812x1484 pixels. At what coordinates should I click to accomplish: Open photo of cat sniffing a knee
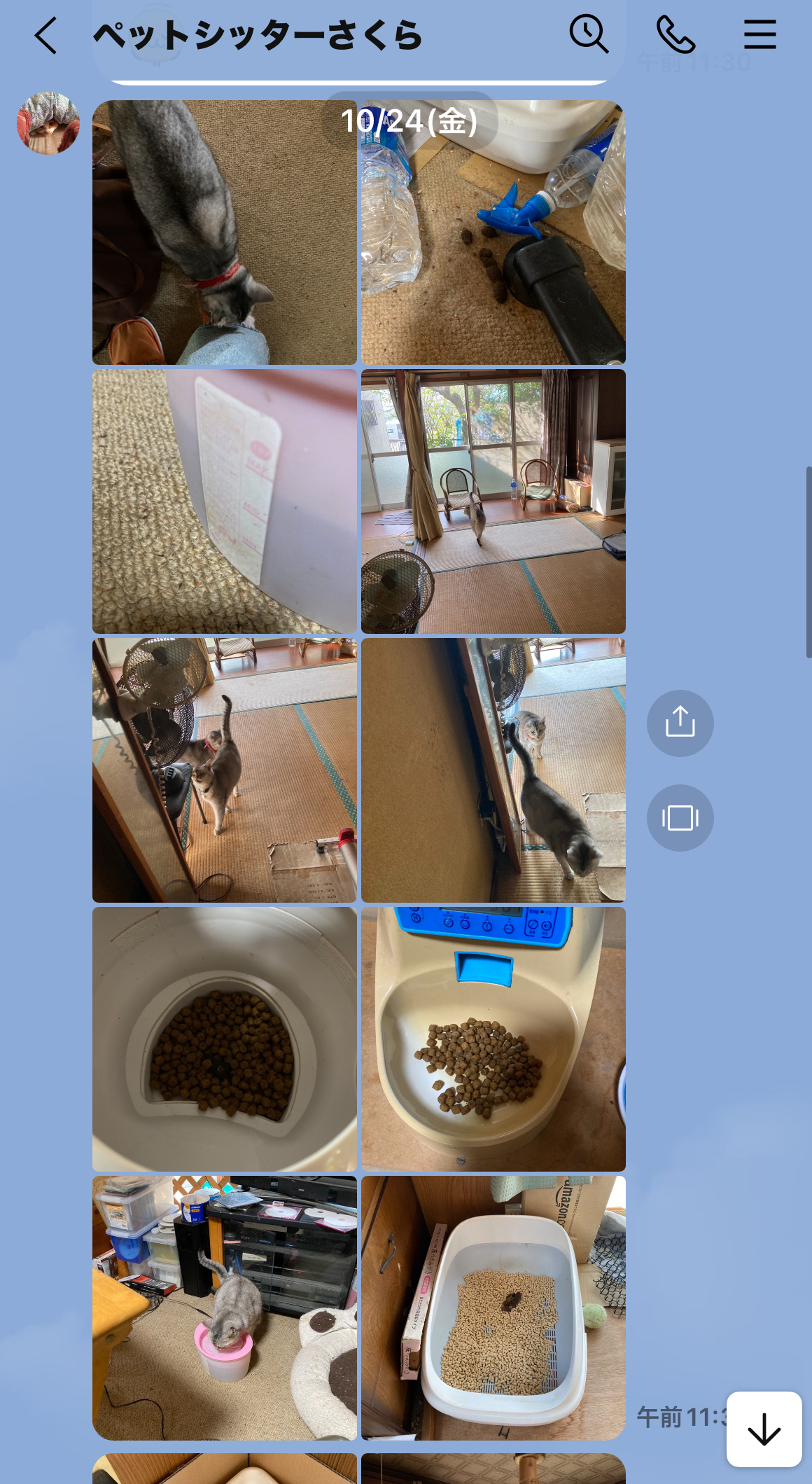pos(225,233)
